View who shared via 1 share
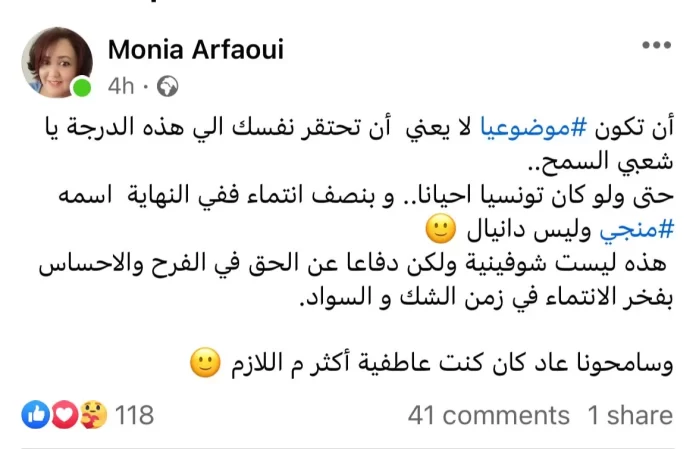696x449 pixels. tap(629, 415)
